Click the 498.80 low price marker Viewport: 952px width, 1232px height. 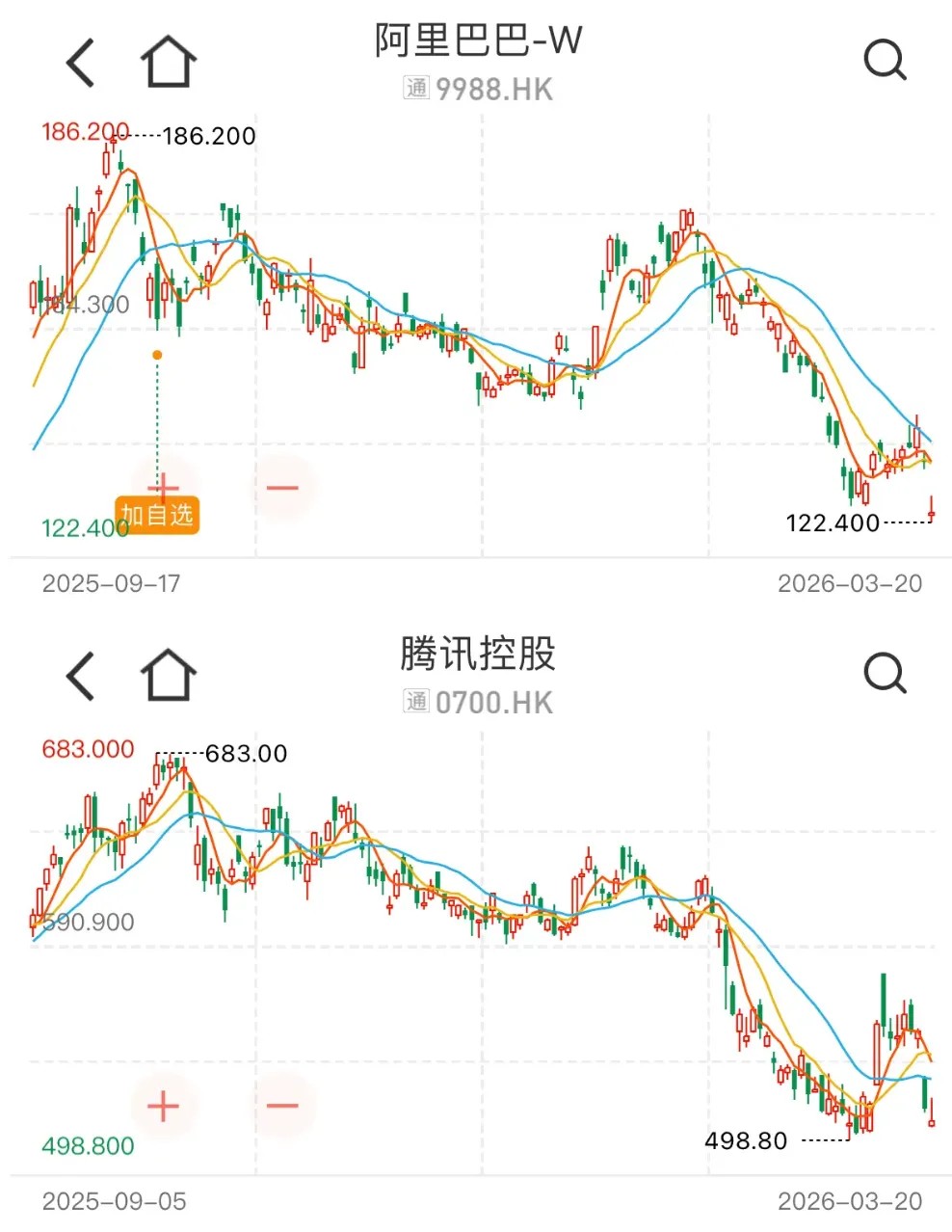pyautogui.click(x=746, y=1140)
